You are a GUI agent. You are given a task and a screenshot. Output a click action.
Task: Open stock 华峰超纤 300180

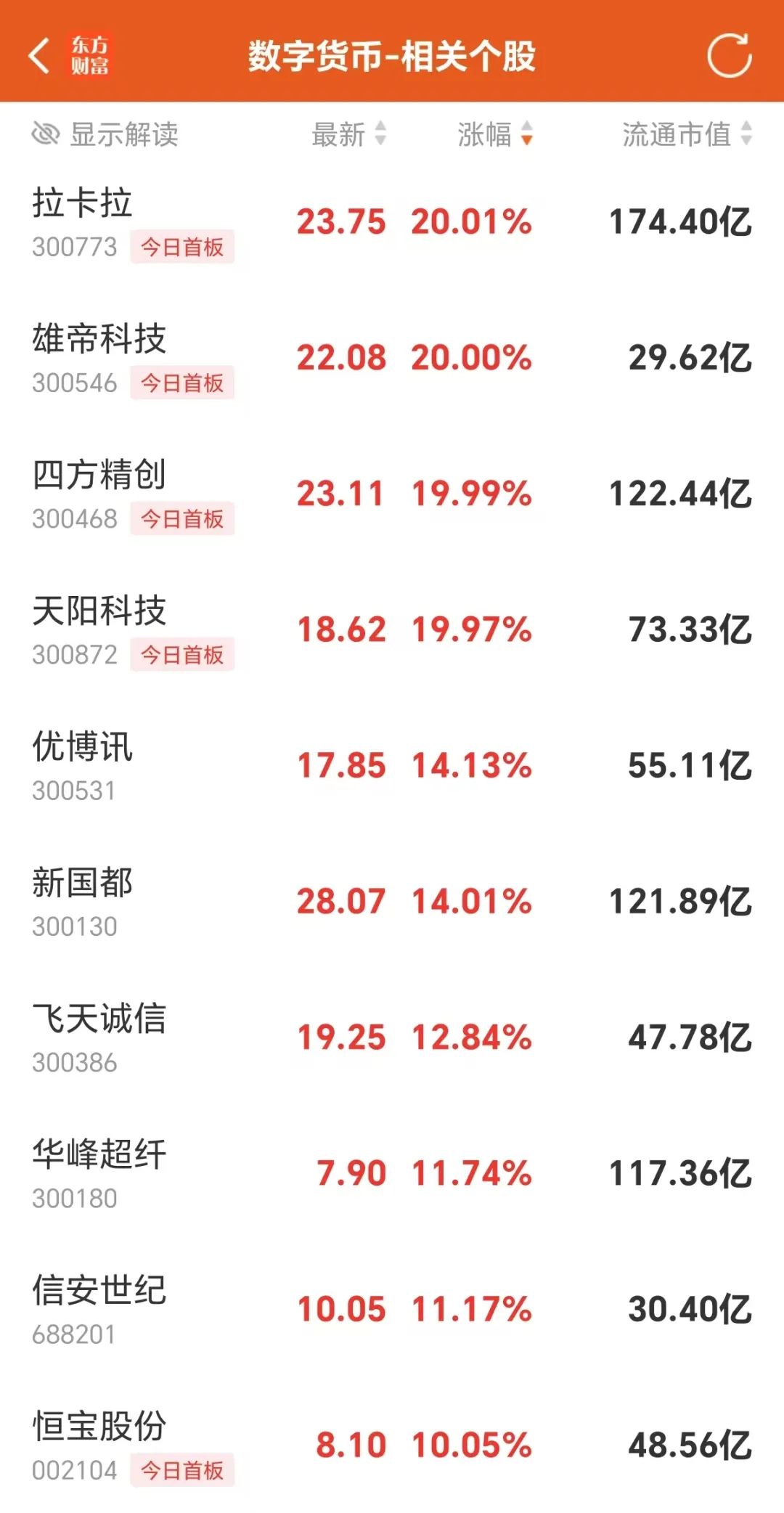392,1173
